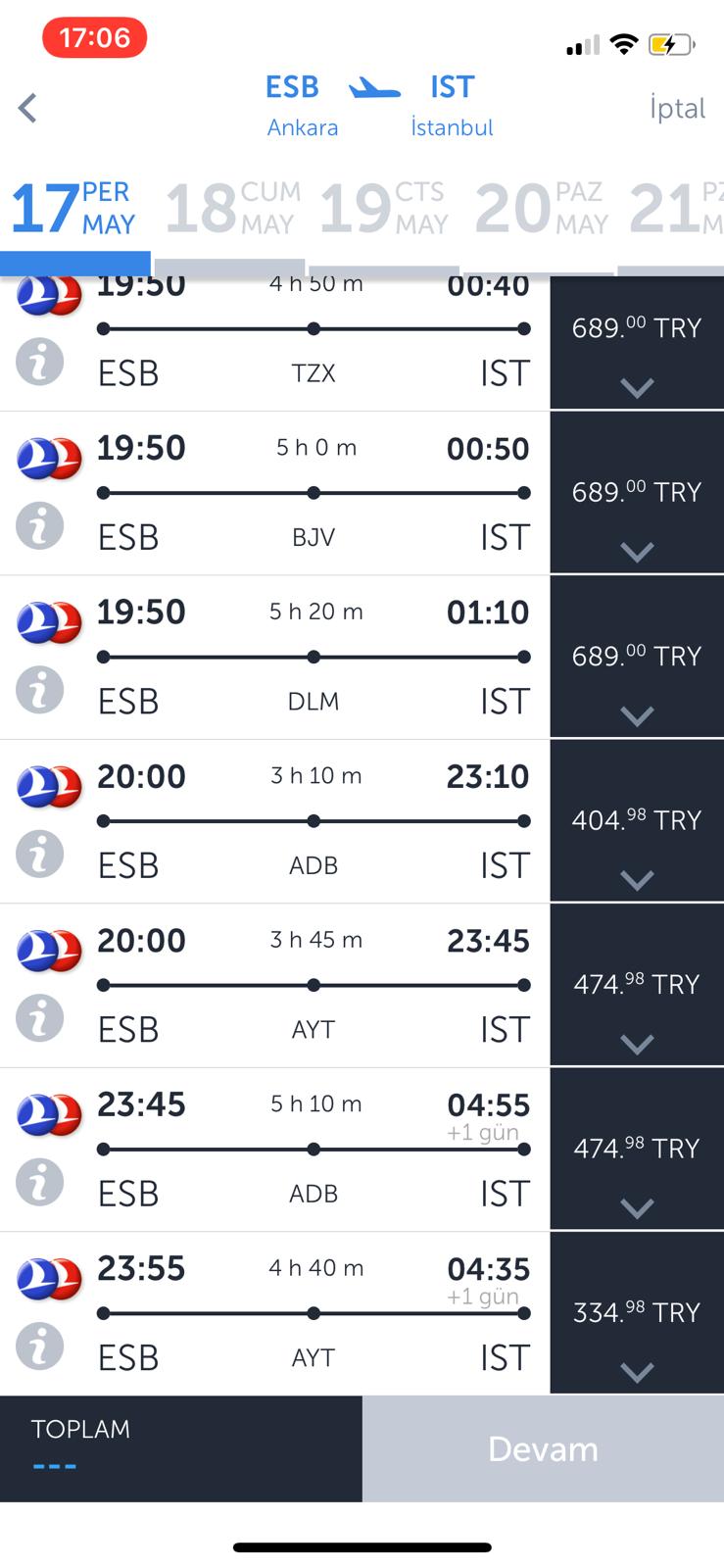Expand the 334.98 TRY fare option
The image size is (724, 1568).
point(637,1314)
